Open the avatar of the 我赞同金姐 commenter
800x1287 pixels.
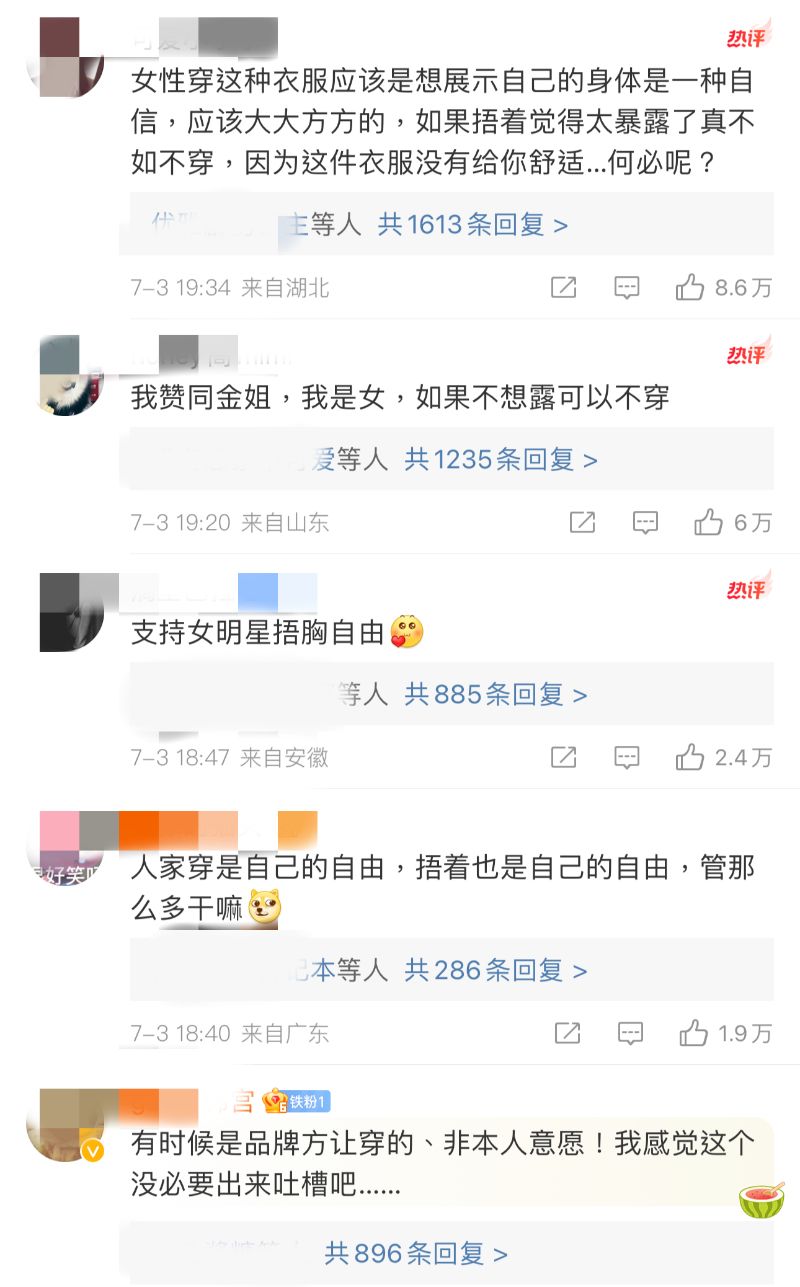70,376
